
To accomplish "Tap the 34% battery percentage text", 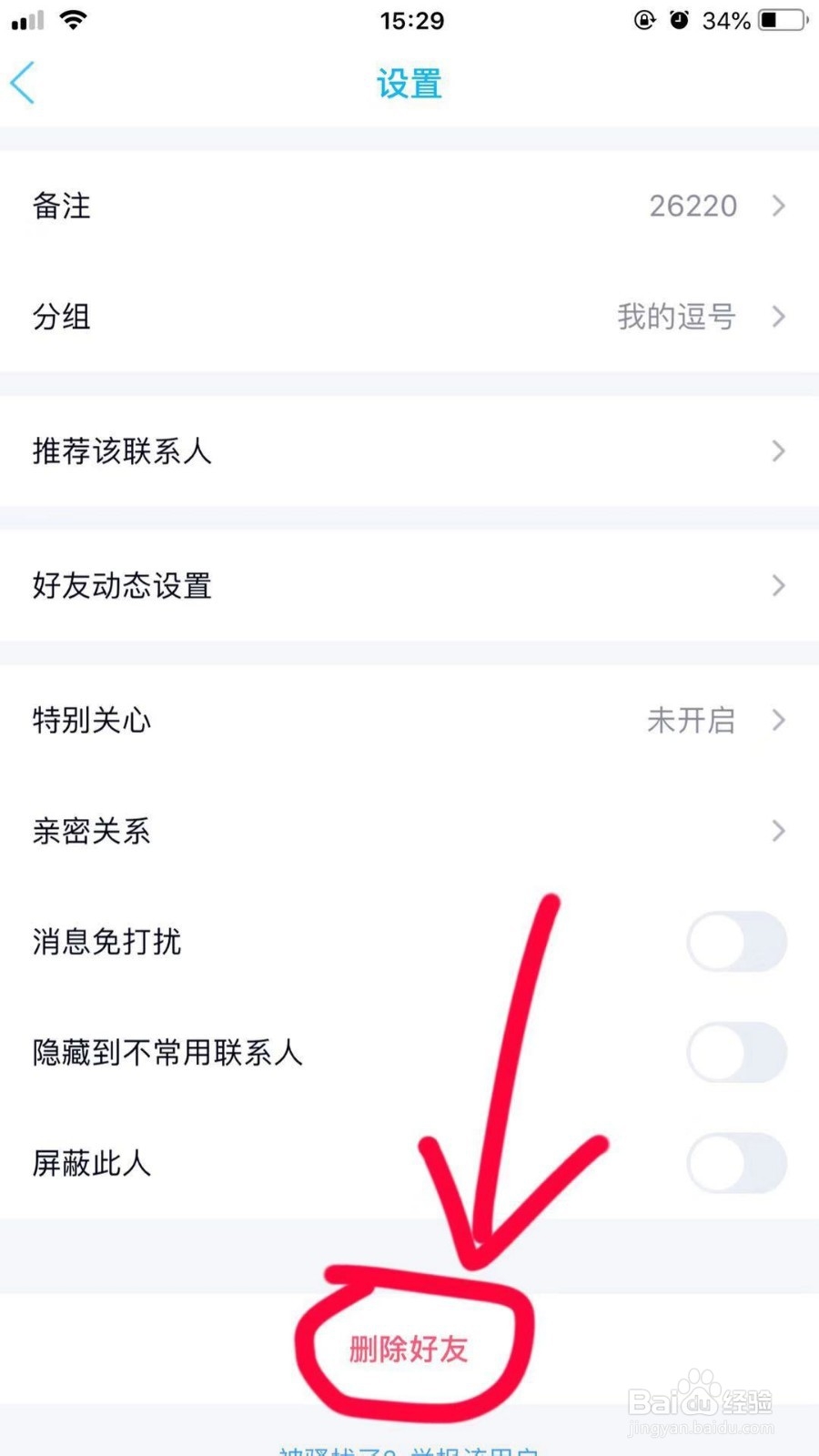I will 725,19.
